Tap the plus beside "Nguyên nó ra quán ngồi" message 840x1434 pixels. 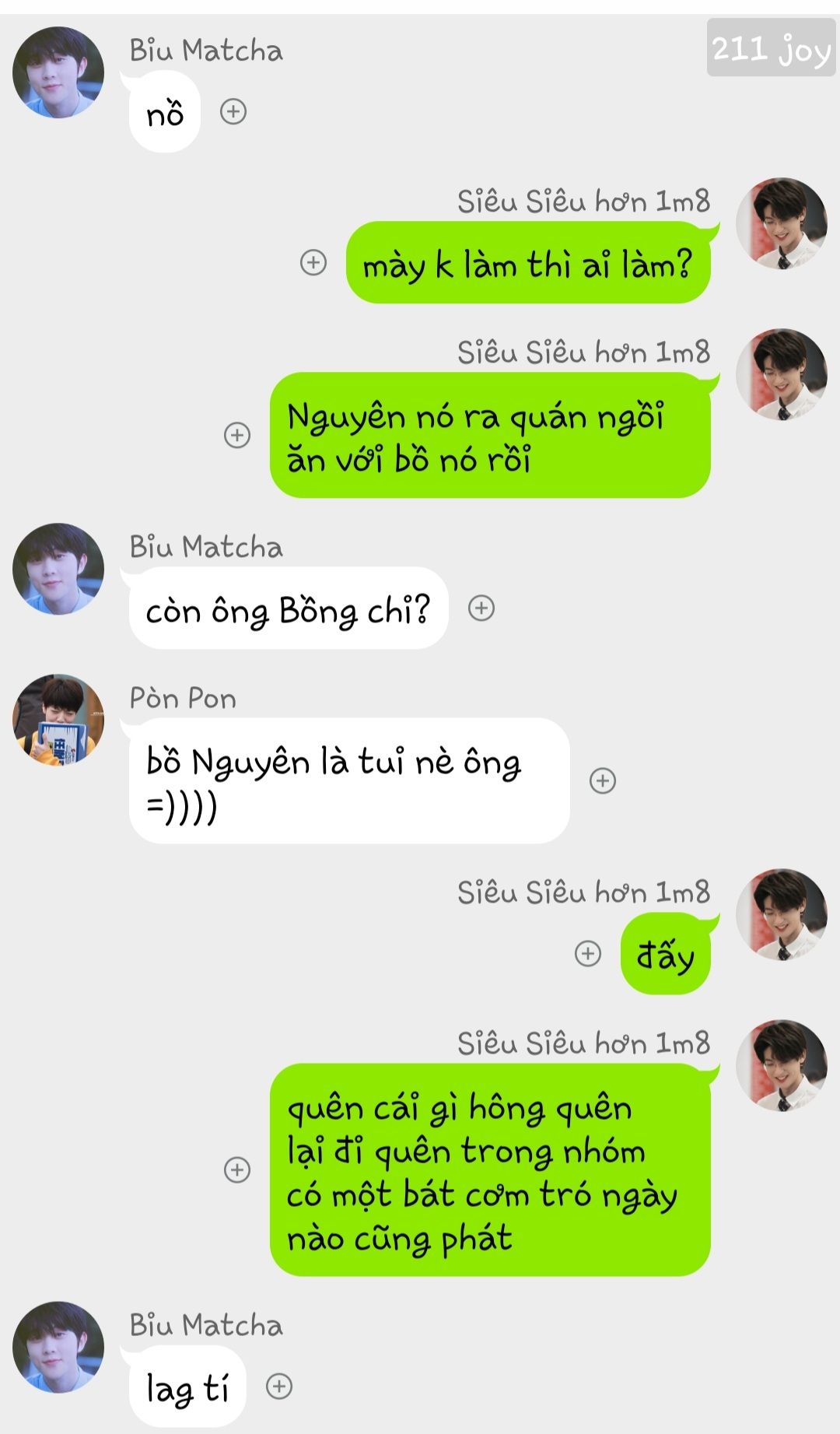pyautogui.click(x=237, y=435)
